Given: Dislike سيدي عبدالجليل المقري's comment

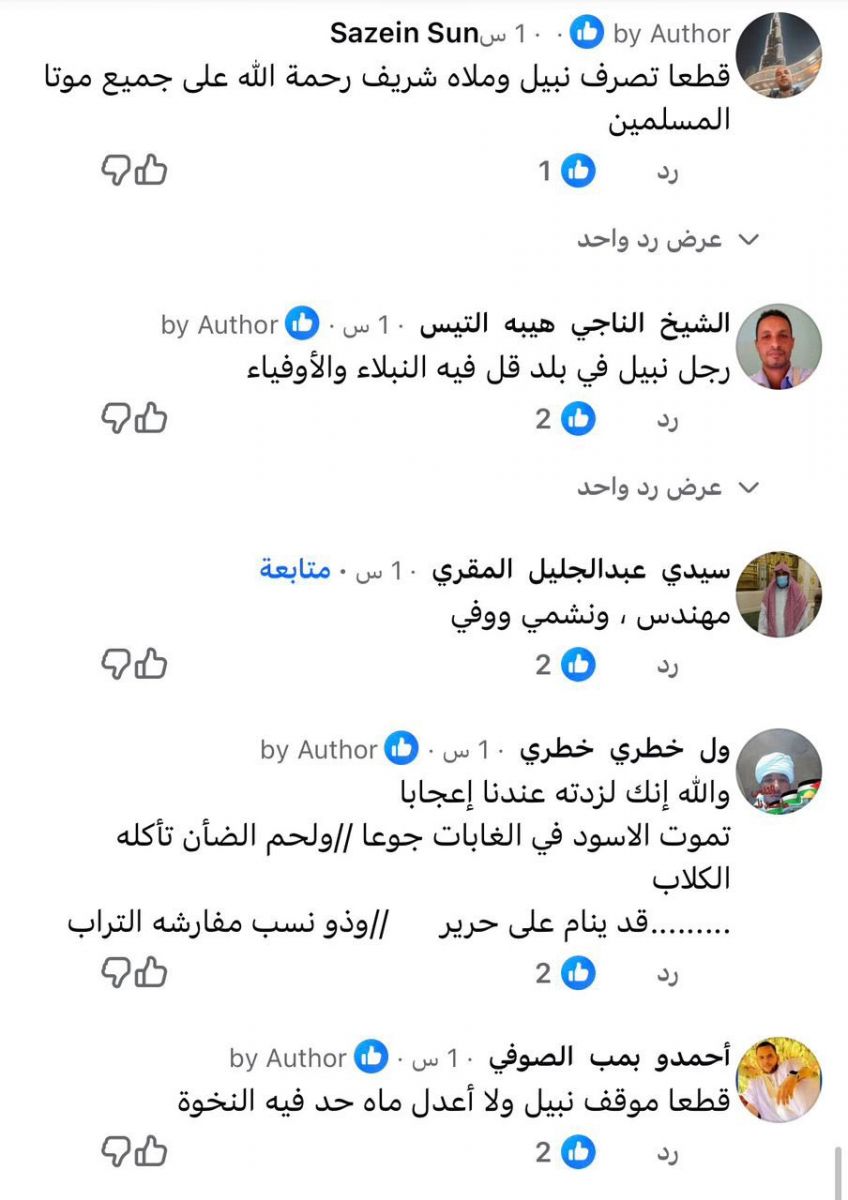Looking at the screenshot, I should pos(116,663).
